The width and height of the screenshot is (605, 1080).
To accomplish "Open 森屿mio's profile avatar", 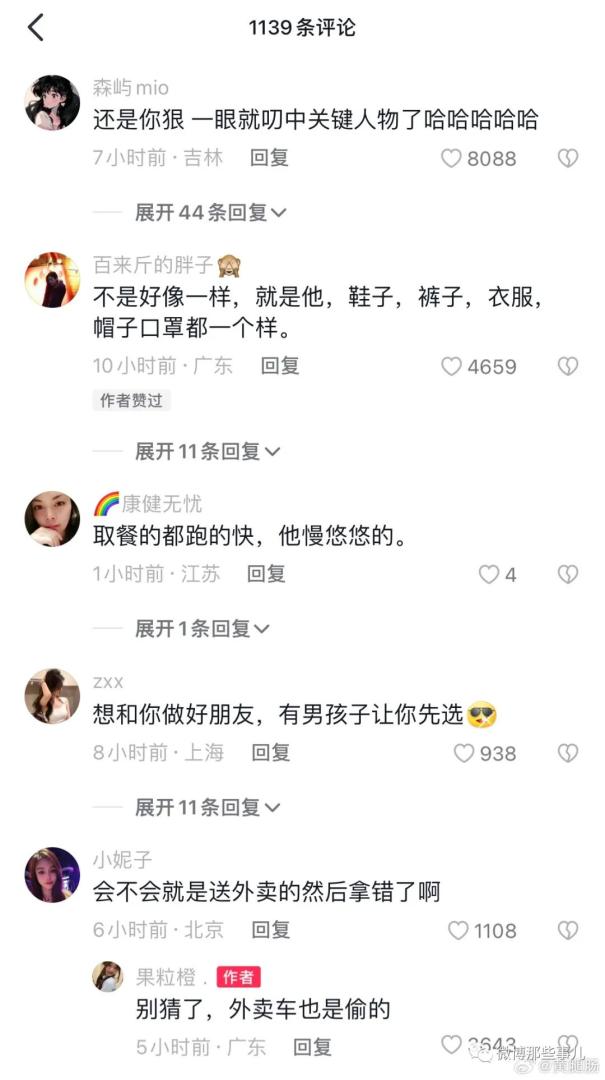I will 52,102.
